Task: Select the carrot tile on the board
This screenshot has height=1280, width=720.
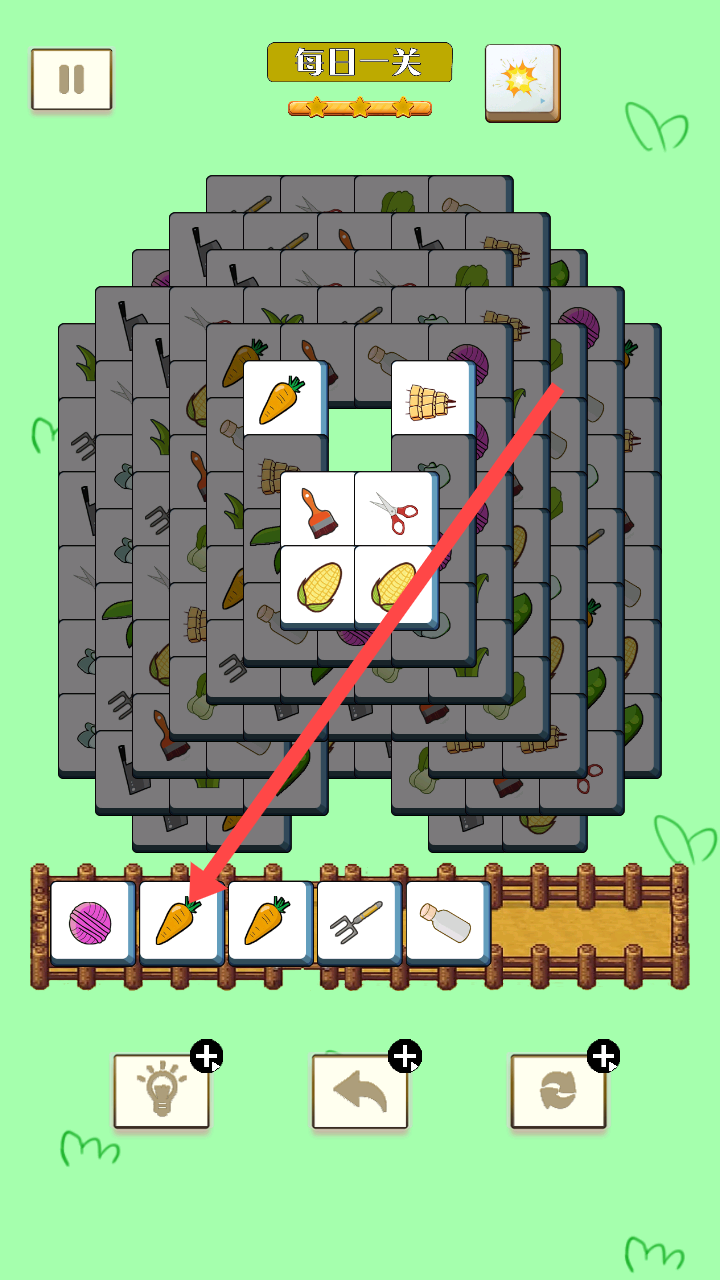Action: 284,398
